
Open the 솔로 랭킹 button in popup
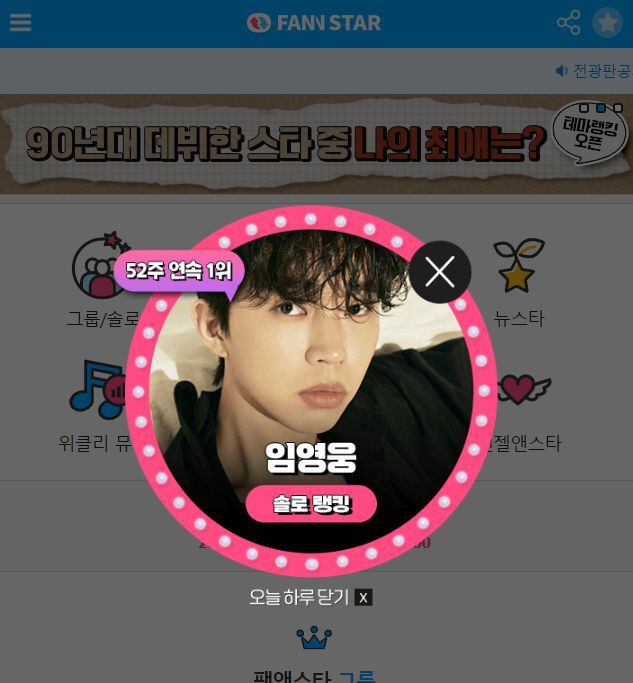coord(311,504)
